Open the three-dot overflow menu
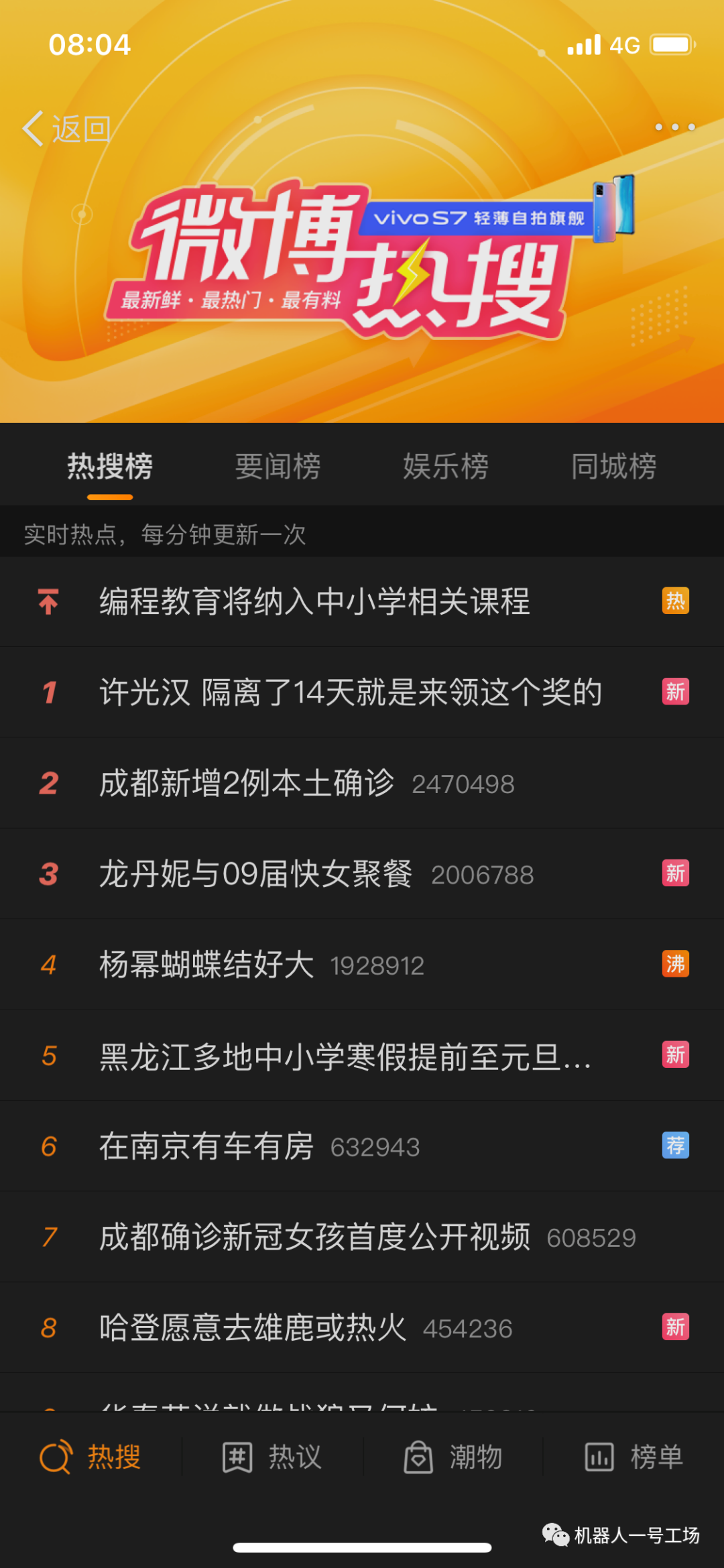The height and width of the screenshot is (1568, 724). (674, 127)
